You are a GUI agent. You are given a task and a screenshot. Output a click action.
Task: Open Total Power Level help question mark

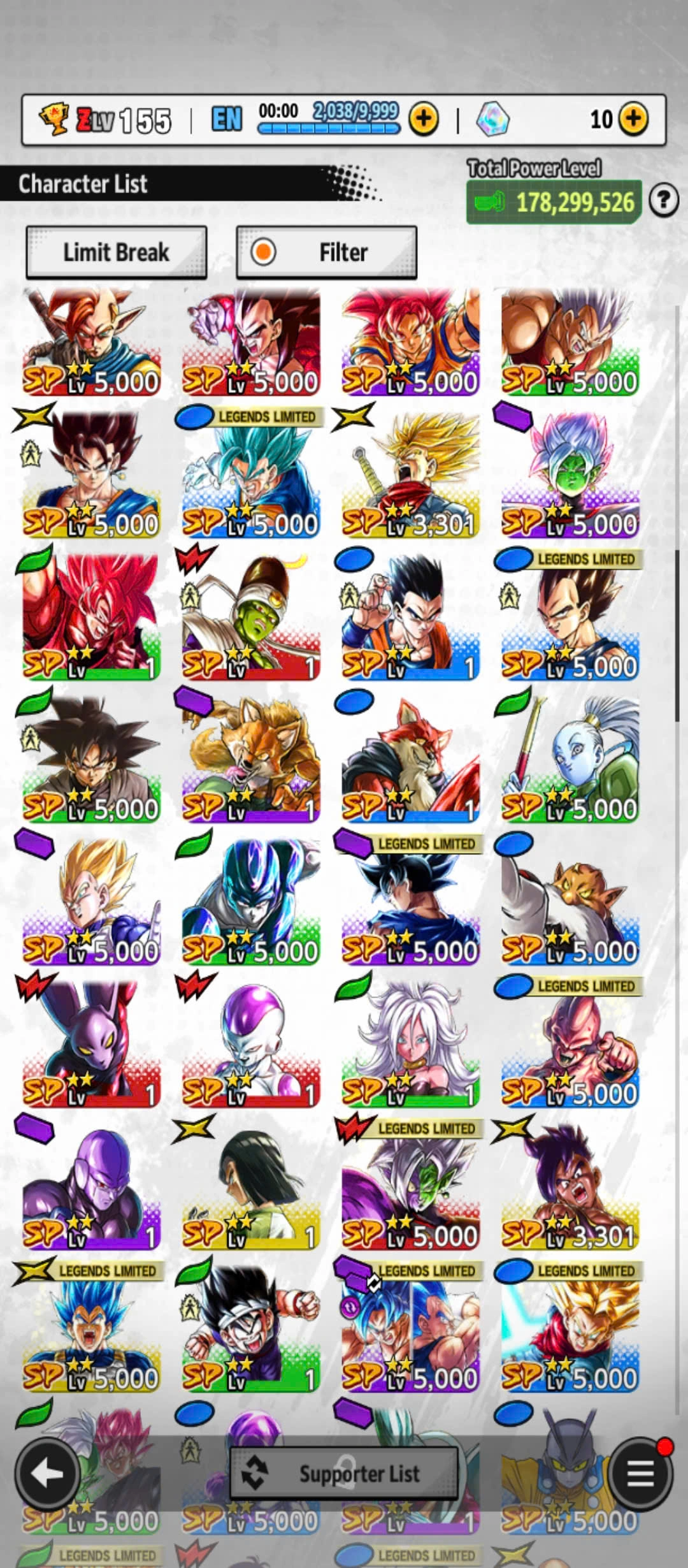(663, 201)
